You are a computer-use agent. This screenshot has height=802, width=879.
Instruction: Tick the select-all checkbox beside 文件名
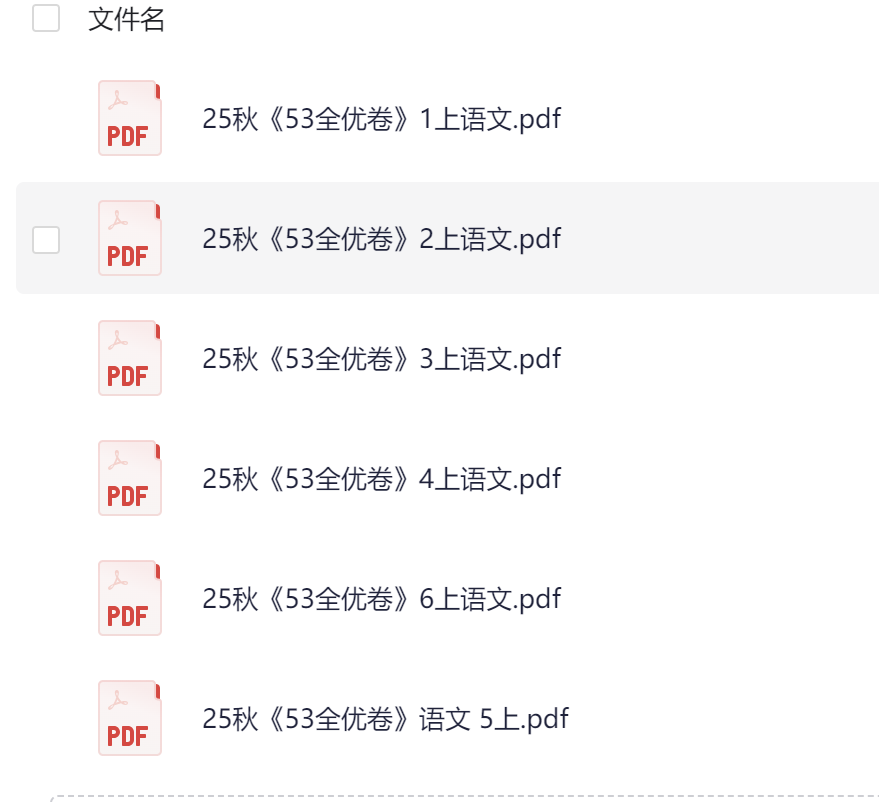[x=46, y=19]
